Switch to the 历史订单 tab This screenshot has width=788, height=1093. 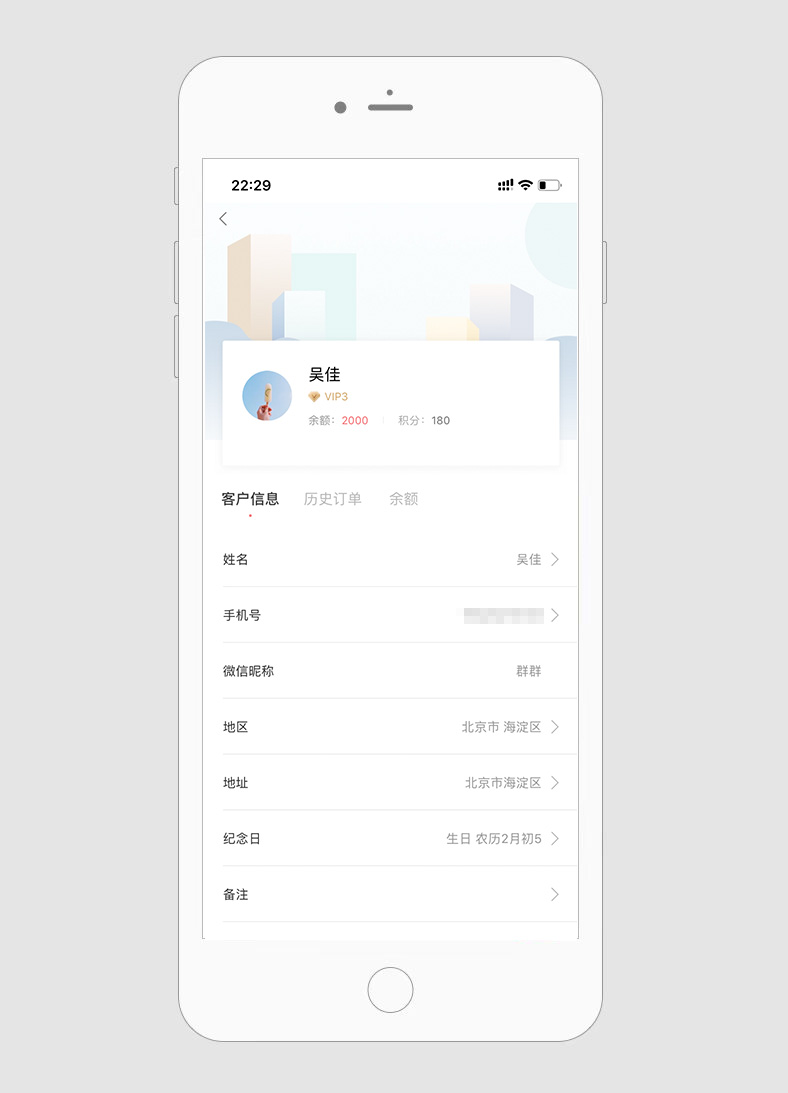click(x=332, y=499)
